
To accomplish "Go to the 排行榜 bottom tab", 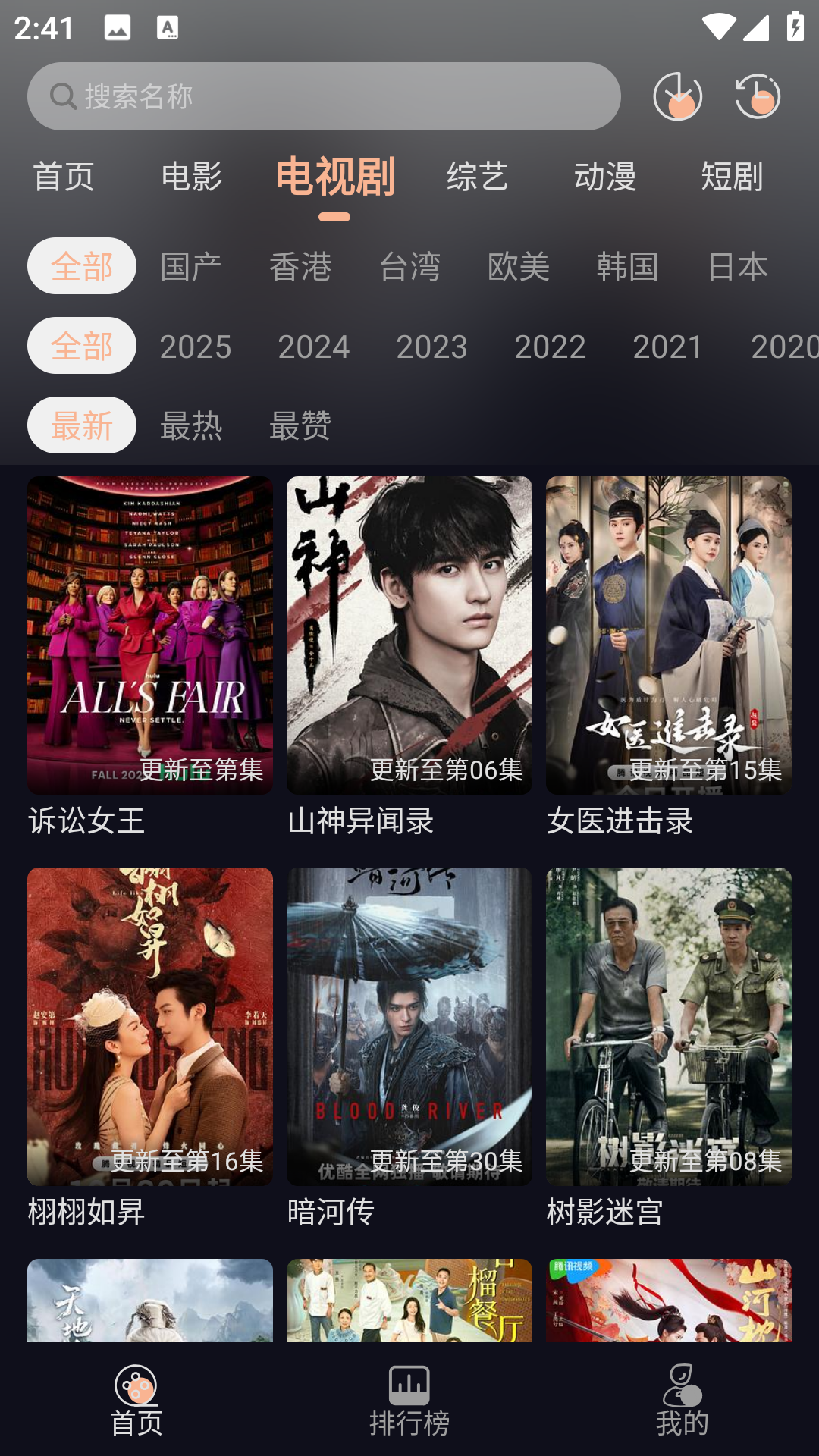I will click(409, 1401).
